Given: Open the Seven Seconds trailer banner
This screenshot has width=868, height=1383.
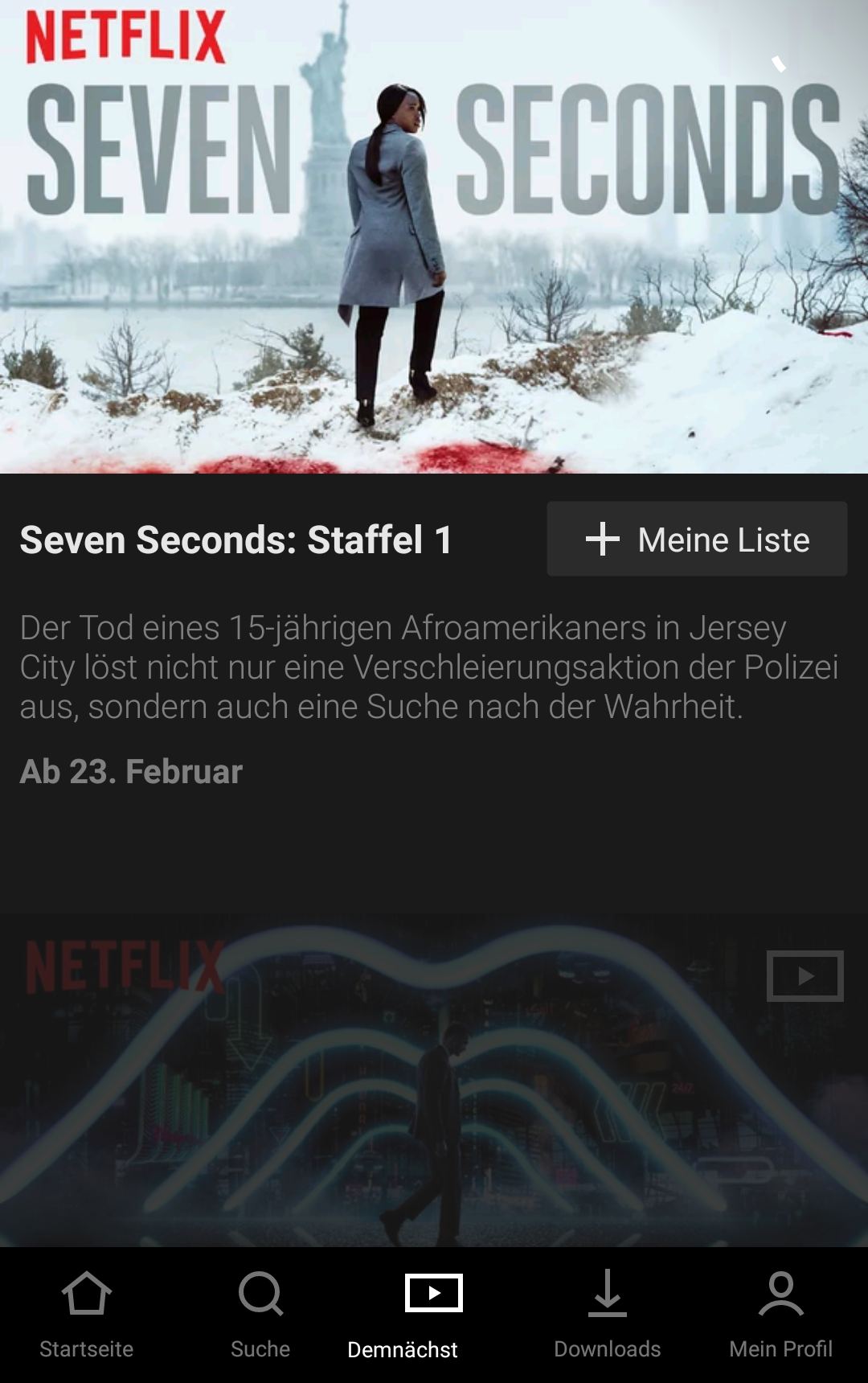Looking at the screenshot, I should coord(434,237).
